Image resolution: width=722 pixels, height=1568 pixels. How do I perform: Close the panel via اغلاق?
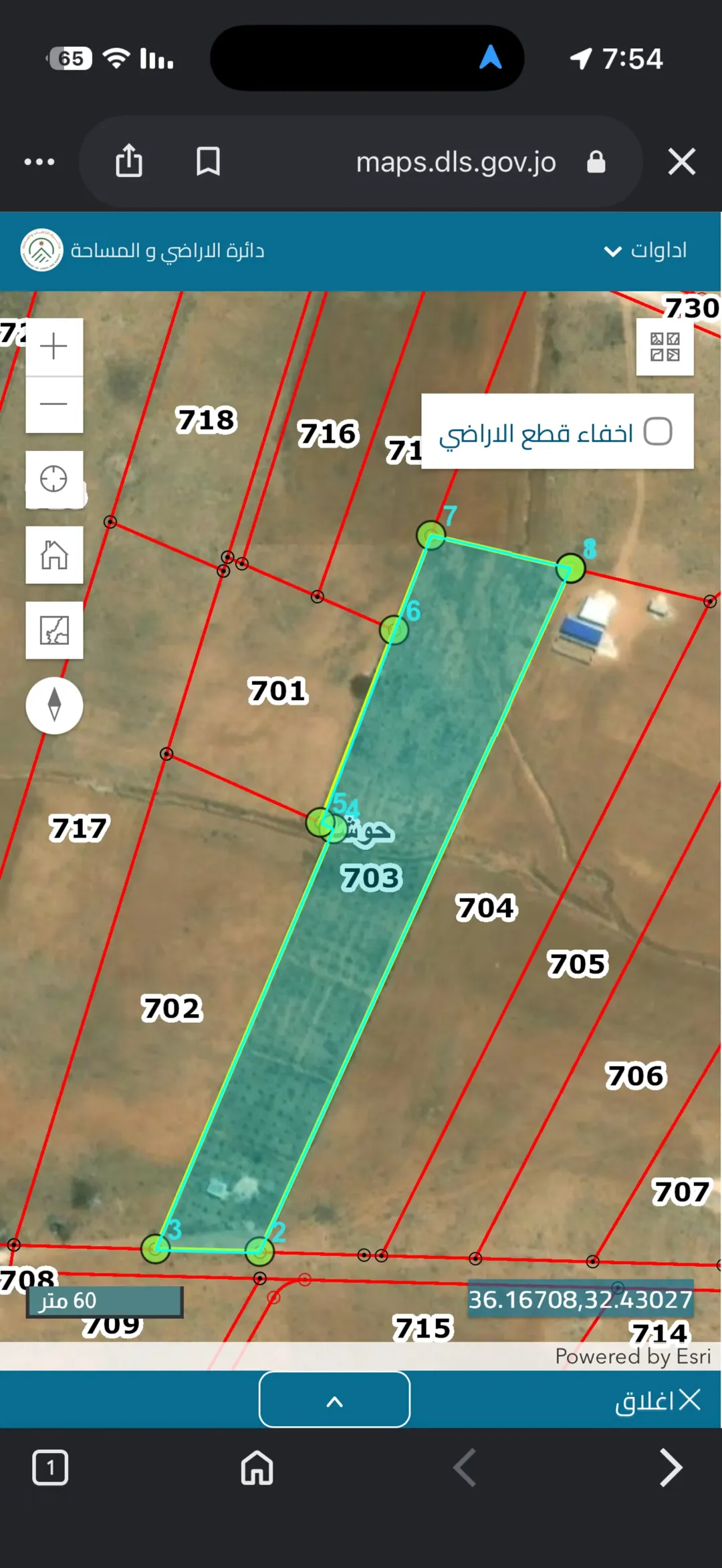(657, 1400)
